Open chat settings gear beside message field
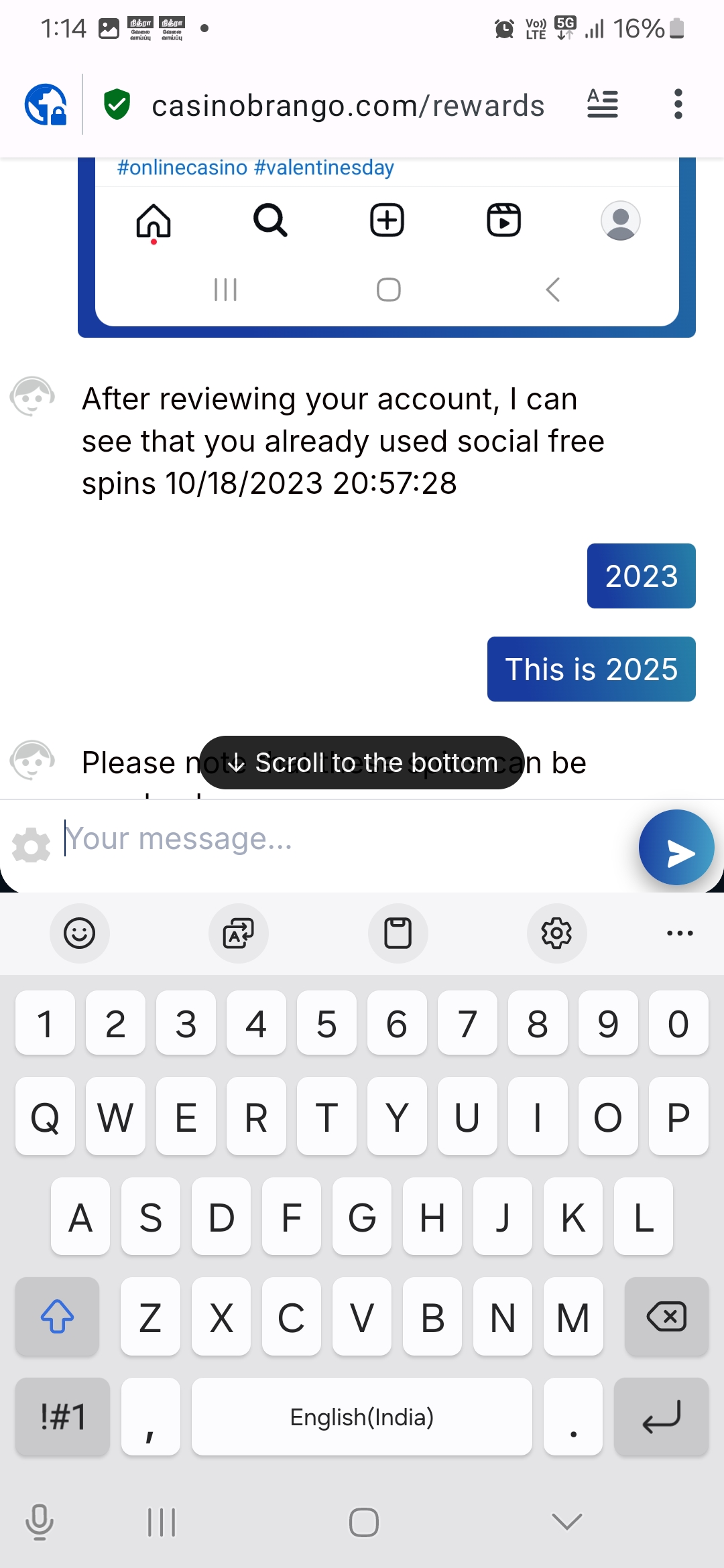Image resolution: width=724 pixels, height=1568 pixels. coord(32,844)
